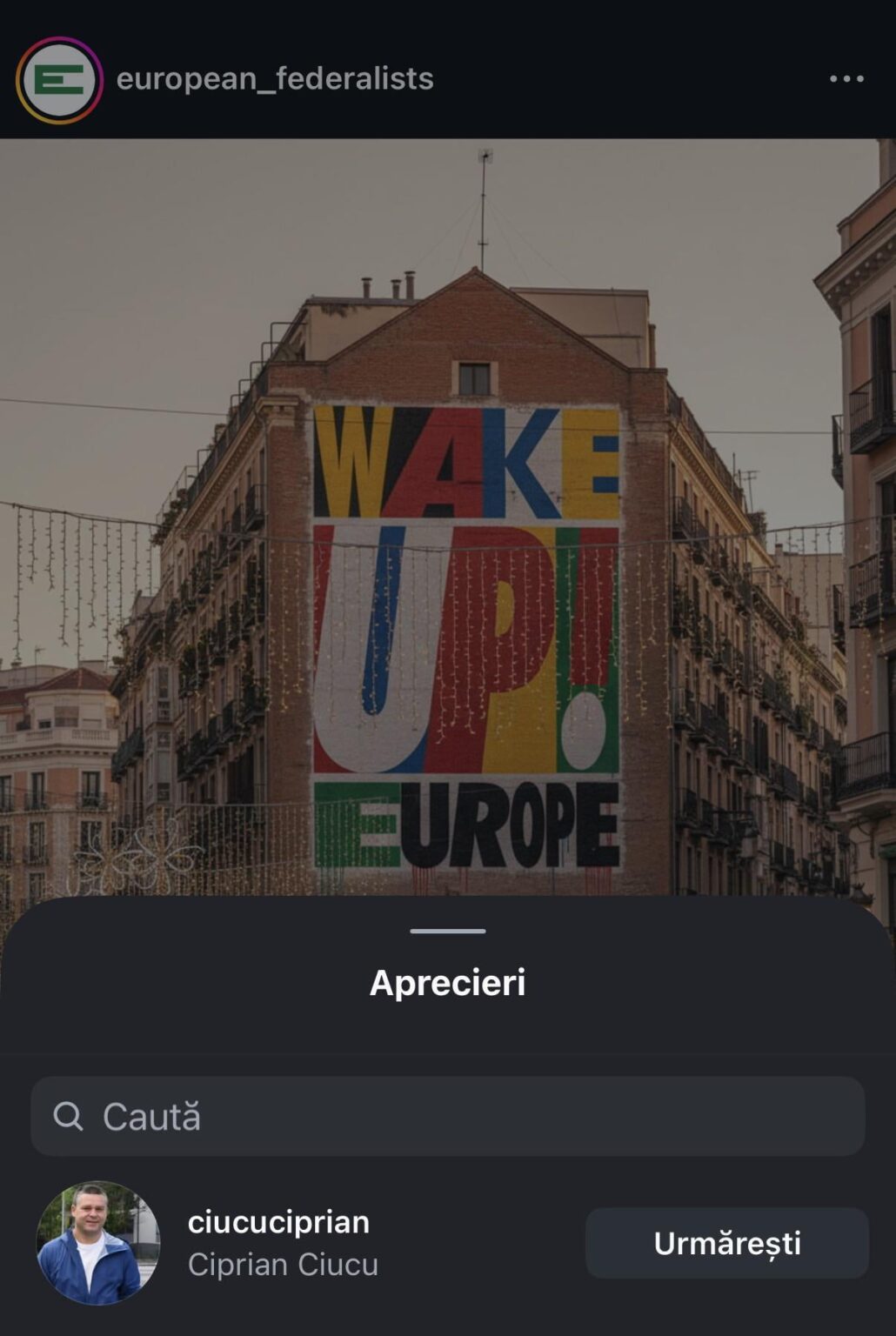Tap the three-dot options icon
Screen dimensions: 896x1336
848,80
